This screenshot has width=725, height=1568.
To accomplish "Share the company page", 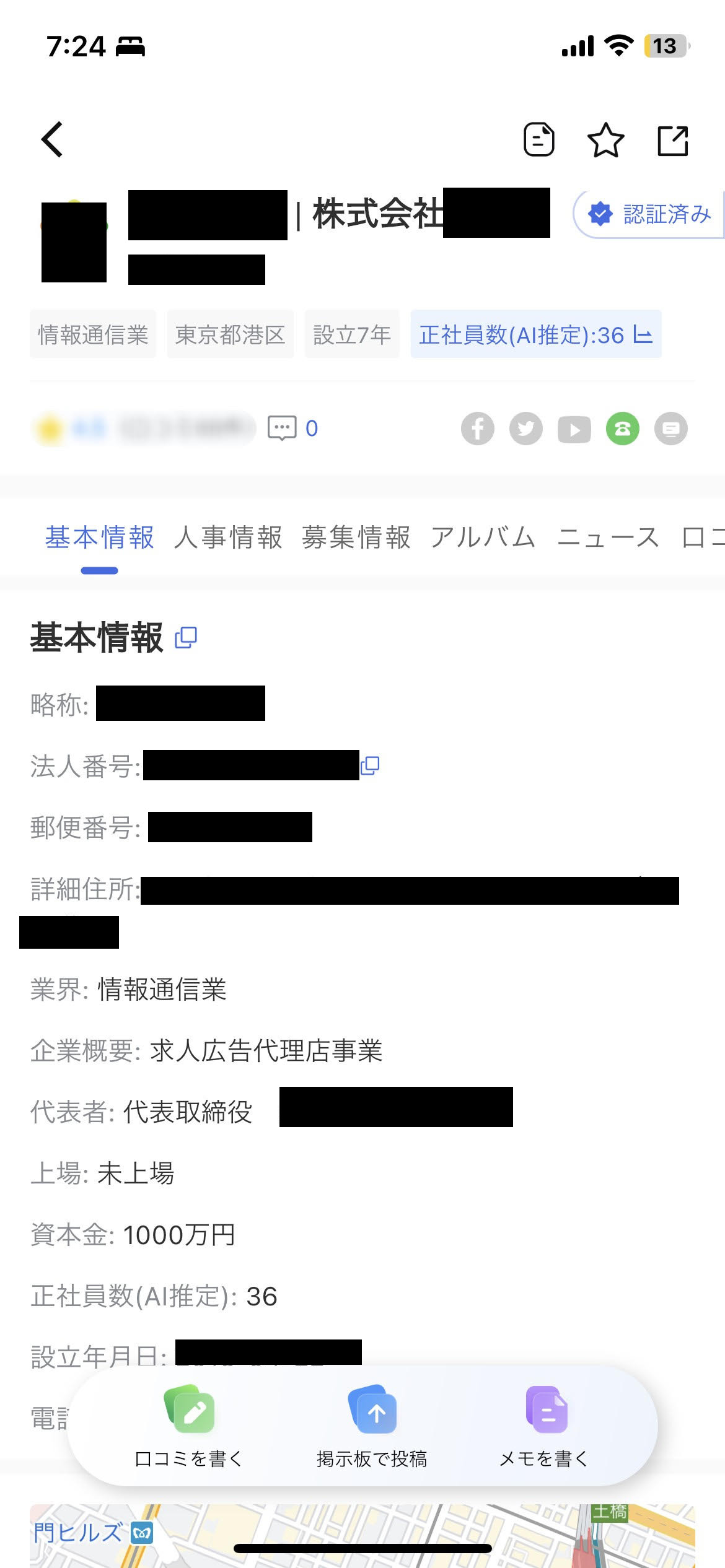I will 673,141.
